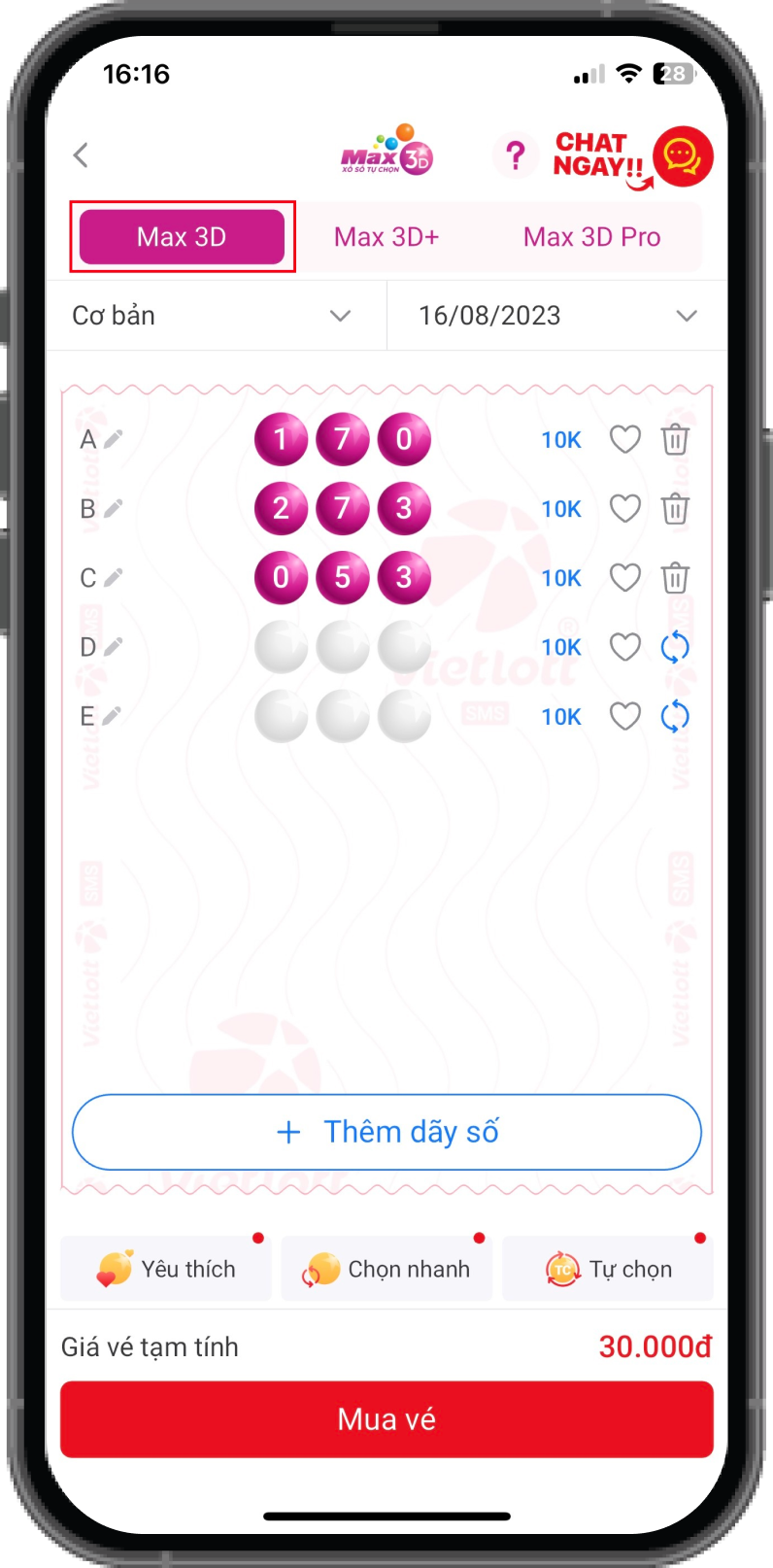Open the Yêu thích favorites option
The width and height of the screenshot is (773, 1568).
click(x=166, y=1269)
